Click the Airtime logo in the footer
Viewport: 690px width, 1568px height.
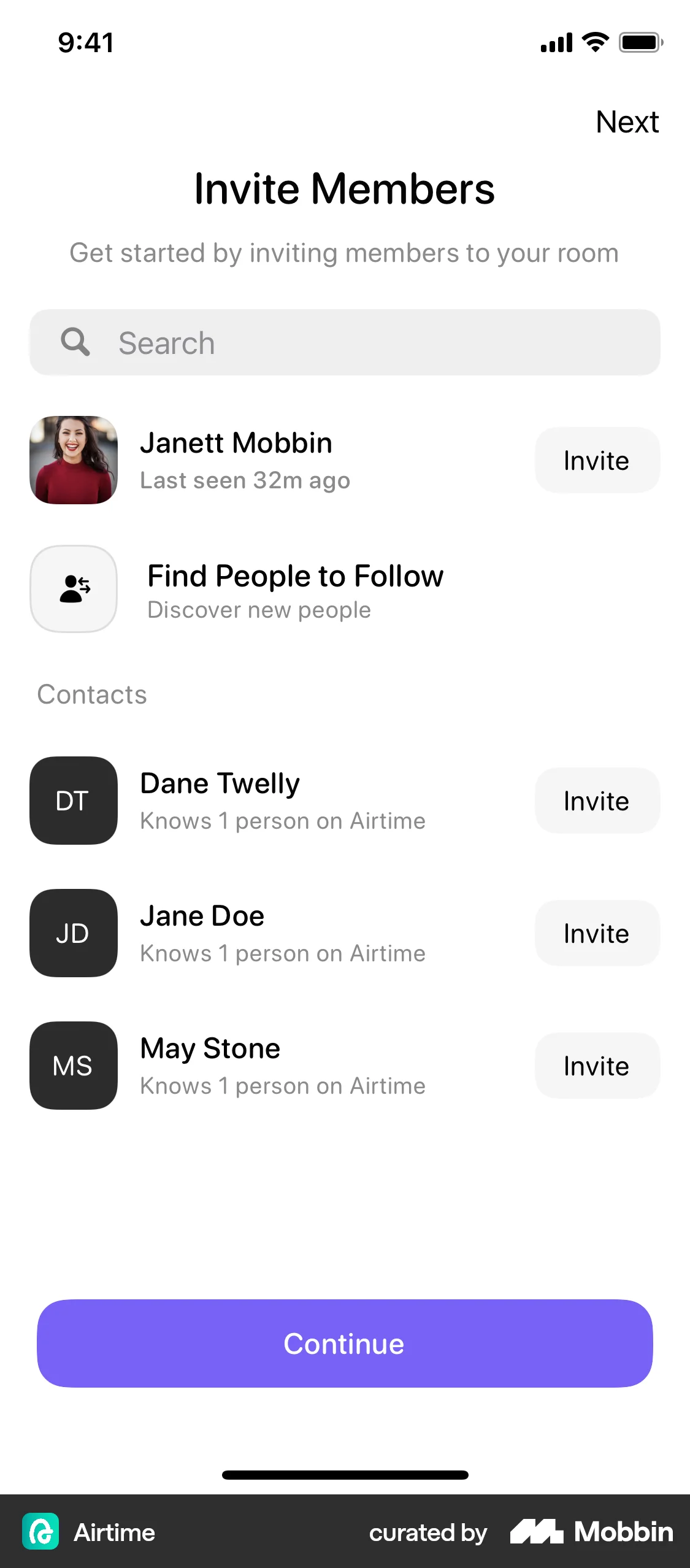tap(40, 1532)
